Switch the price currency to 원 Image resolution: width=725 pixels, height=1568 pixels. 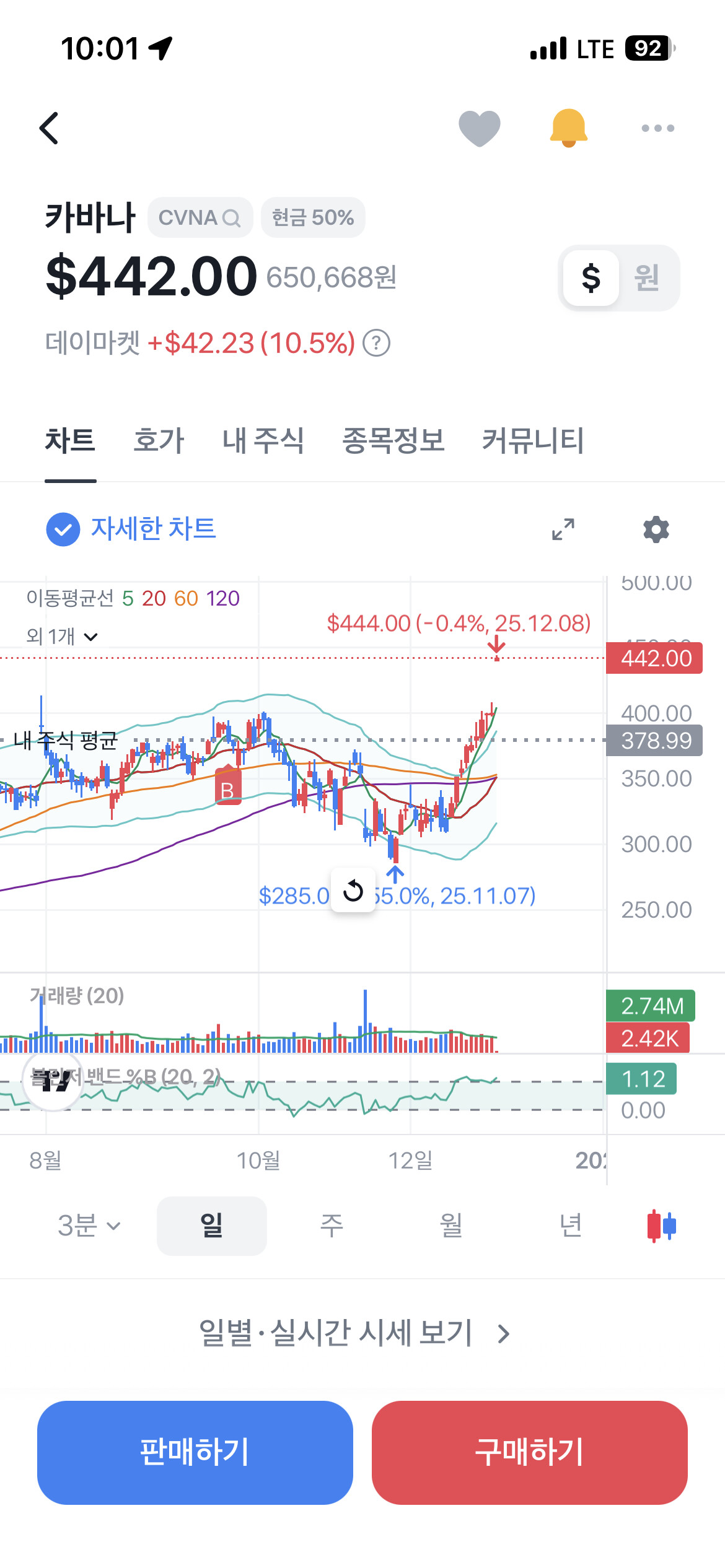(x=647, y=277)
